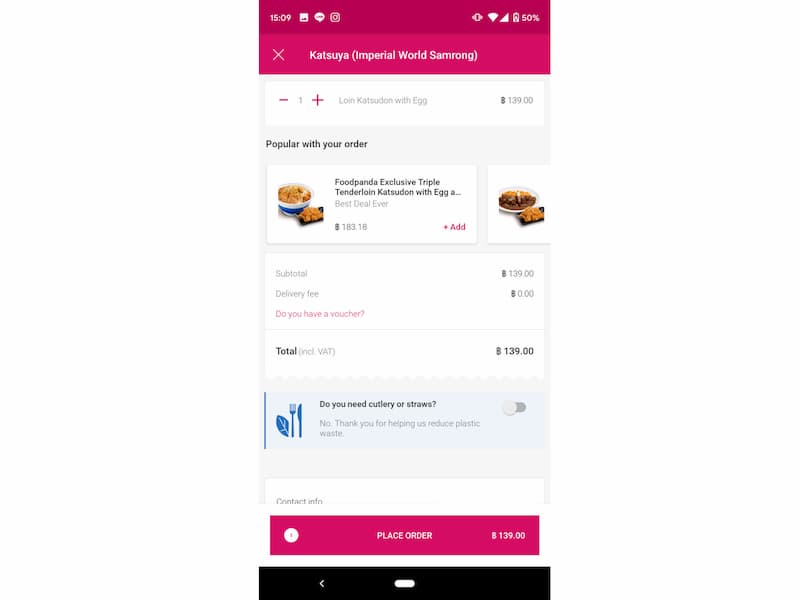The height and width of the screenshot is (600, 800).
Task: Add Foodpanda Exclusive Triple Tenderloin Katsudon
Action: coord(454,227)
